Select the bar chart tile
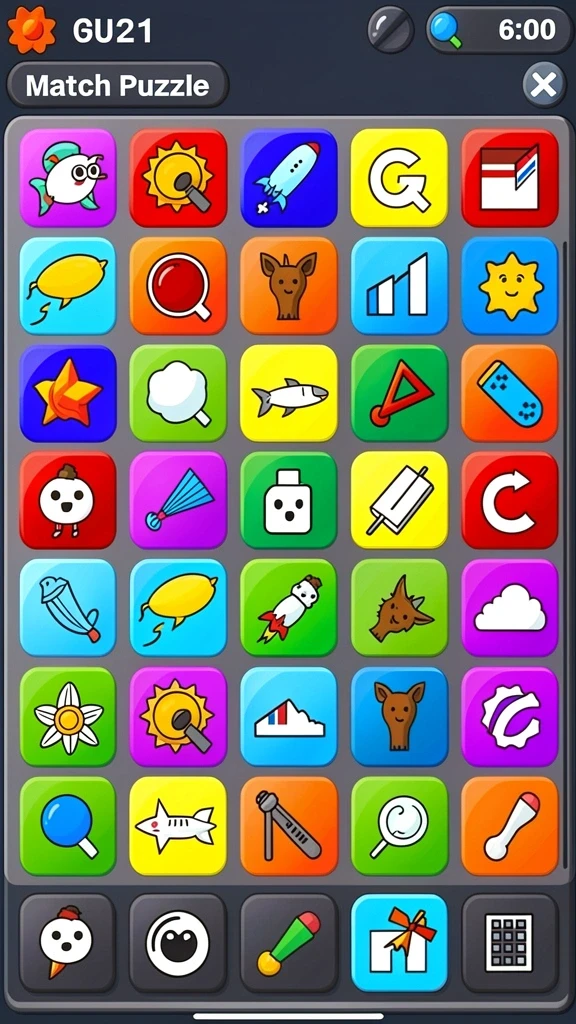The height and width of the screenshot is (1024, 576). coord(400,285)
